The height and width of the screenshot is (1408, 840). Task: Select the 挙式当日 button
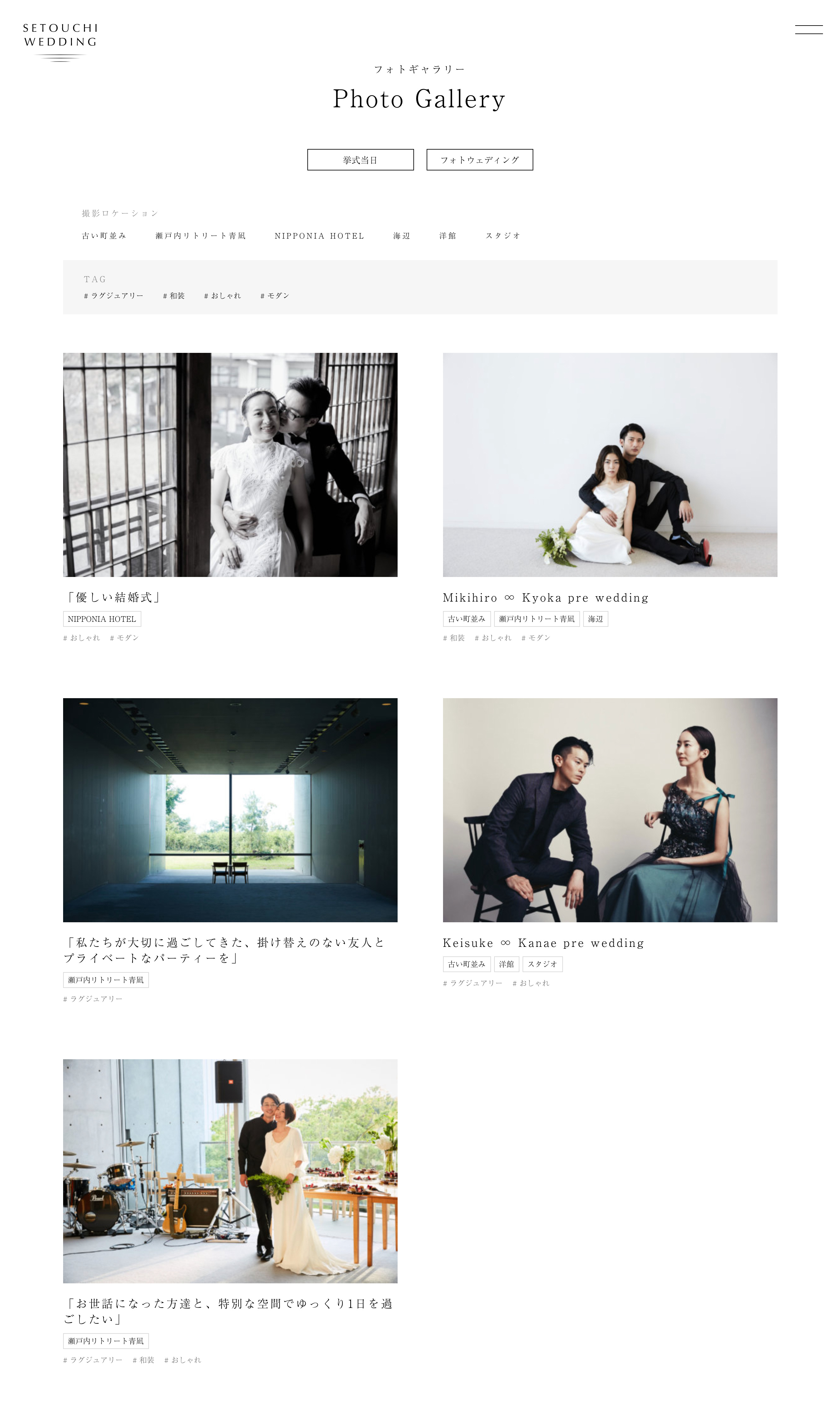click(x=360, y=160)
